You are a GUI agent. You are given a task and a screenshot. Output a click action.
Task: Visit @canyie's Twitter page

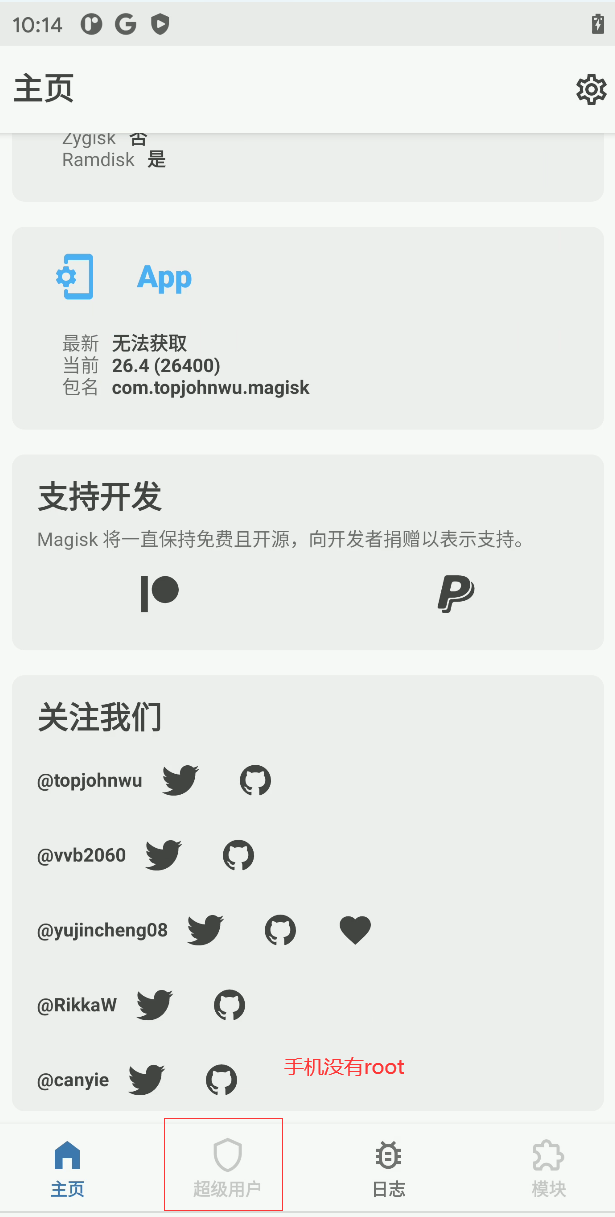[147, 1080]
